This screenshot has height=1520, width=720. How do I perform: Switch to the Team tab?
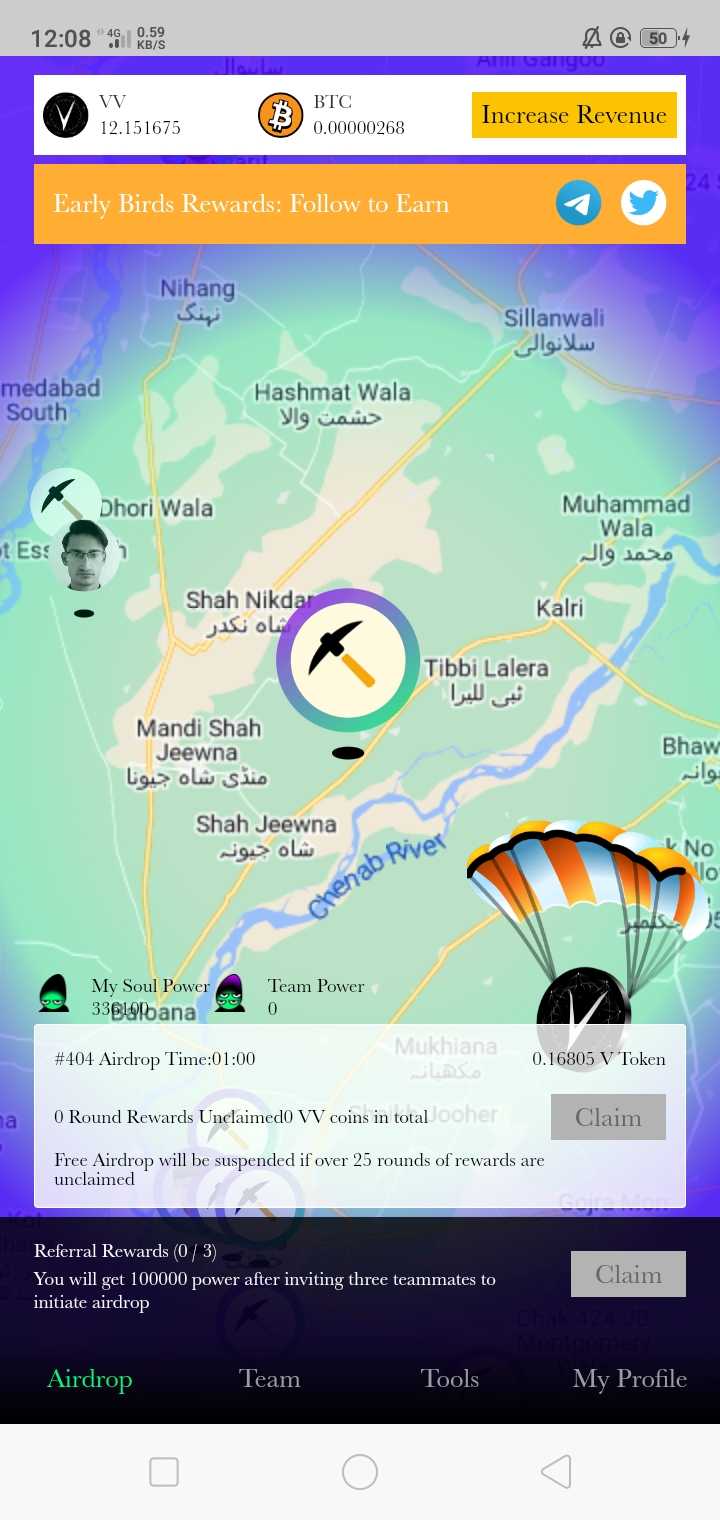point(270,1378)
